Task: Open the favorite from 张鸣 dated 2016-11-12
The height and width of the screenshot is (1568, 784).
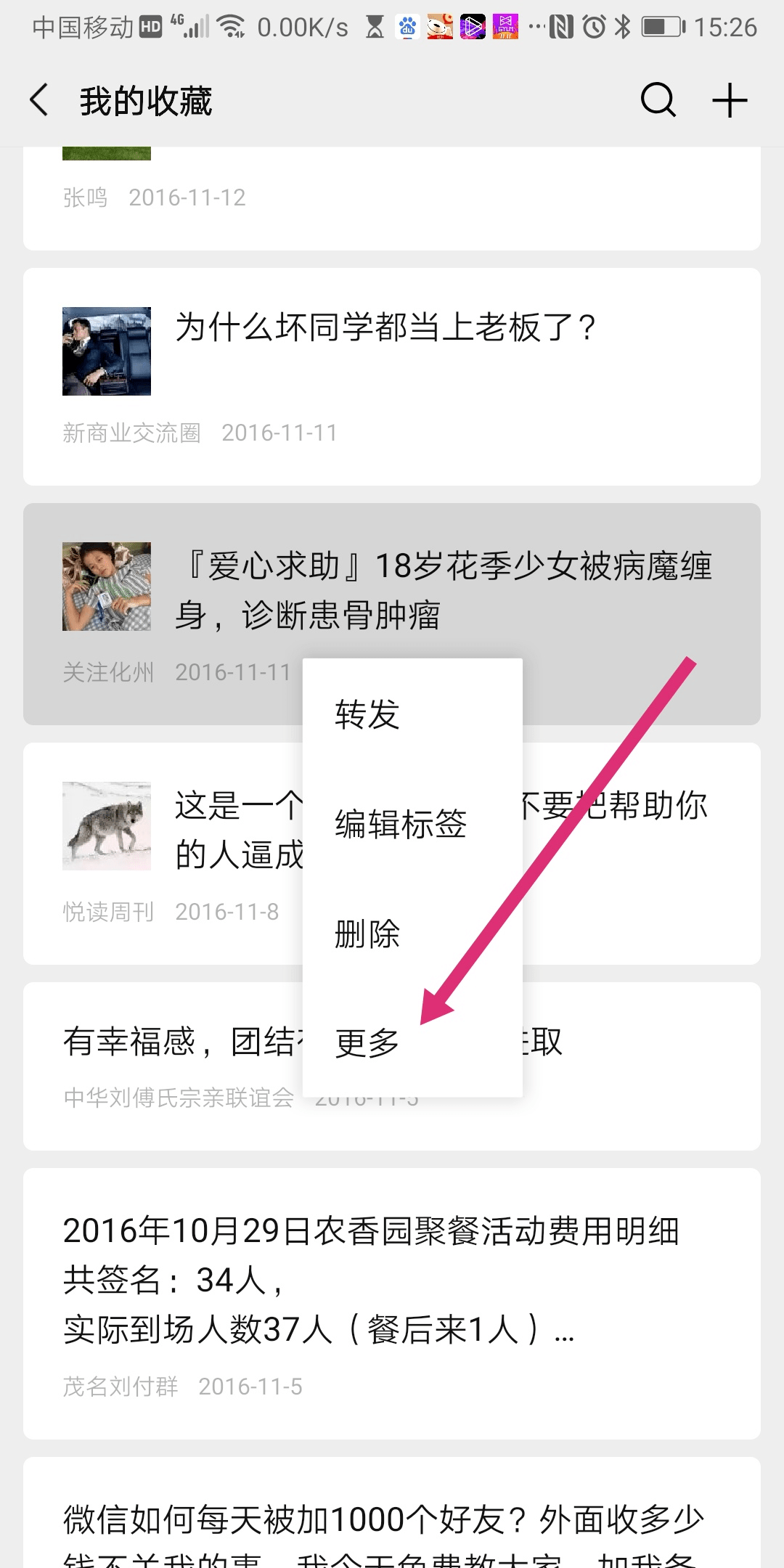Action: 392,197
